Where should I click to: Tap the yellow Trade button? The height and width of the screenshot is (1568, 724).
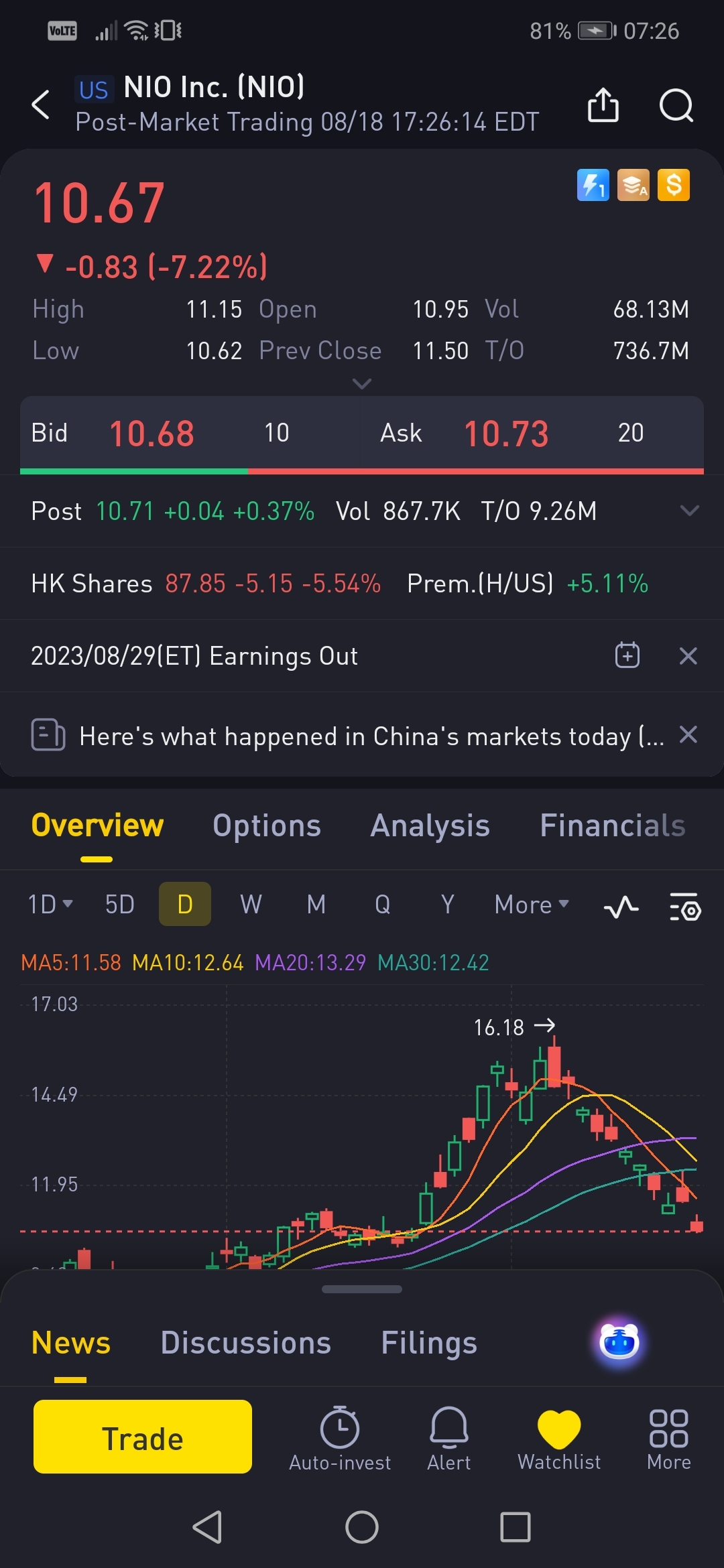pos(143,1437)
